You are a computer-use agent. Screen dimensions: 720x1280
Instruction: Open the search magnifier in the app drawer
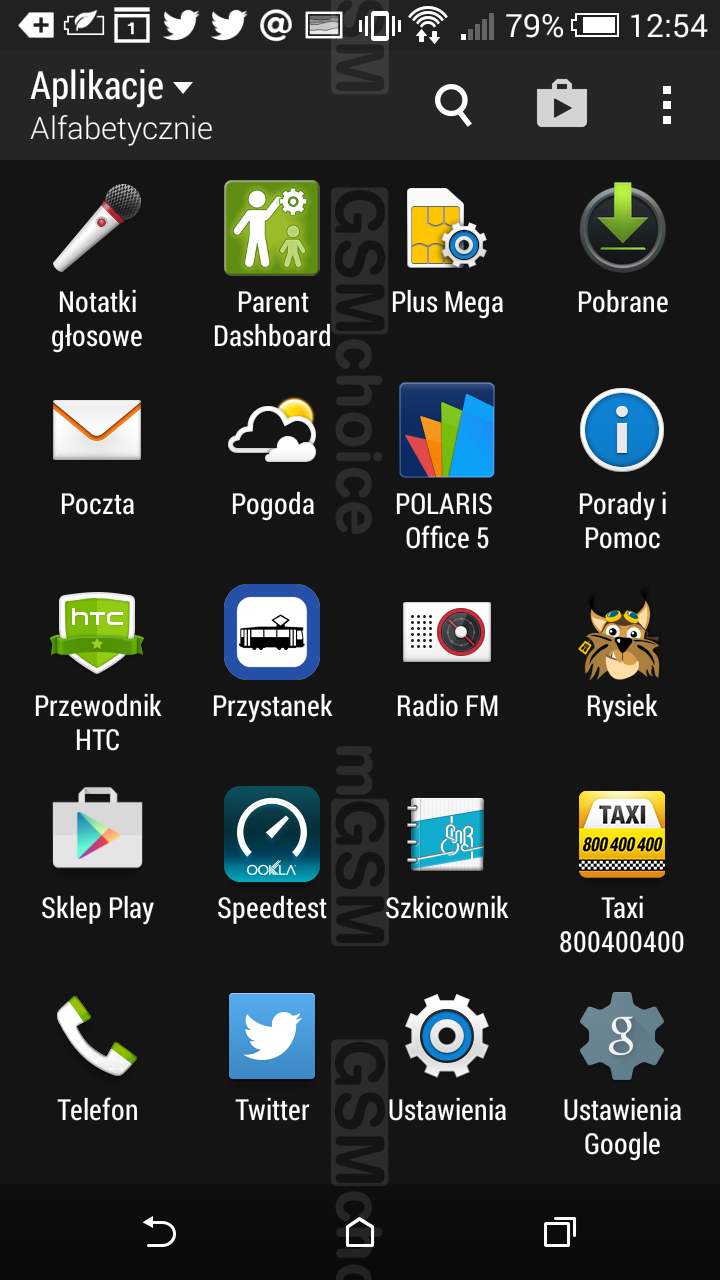[453, 104]
